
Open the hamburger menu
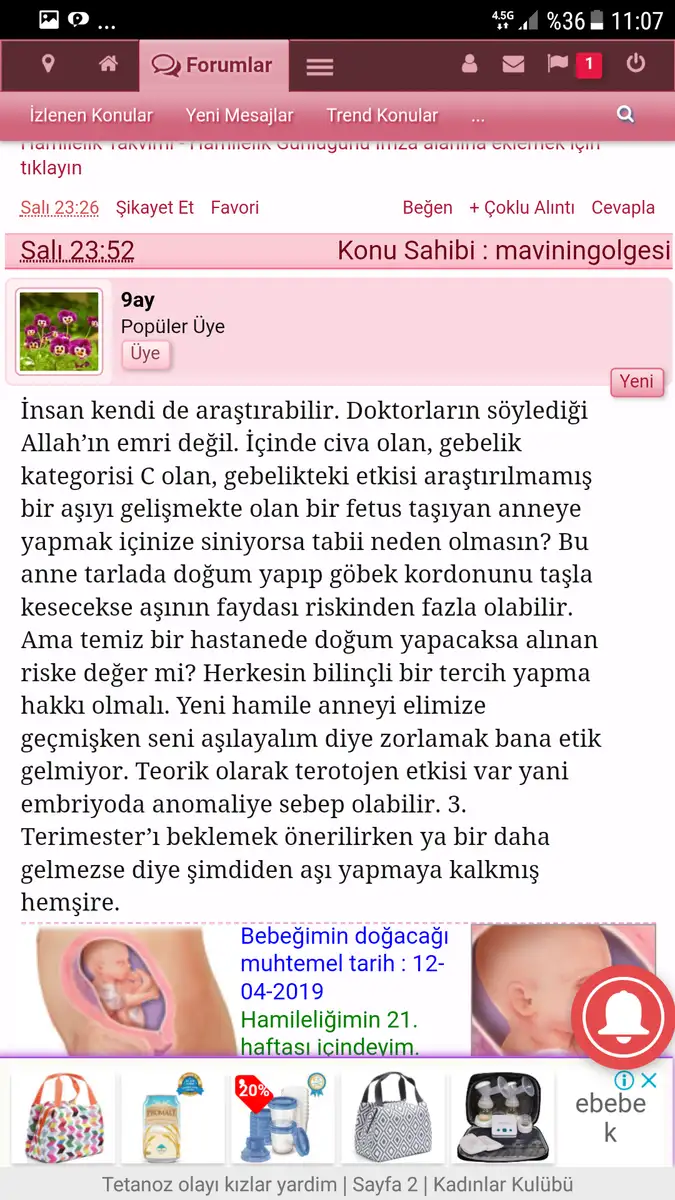(x=319, y=67)
